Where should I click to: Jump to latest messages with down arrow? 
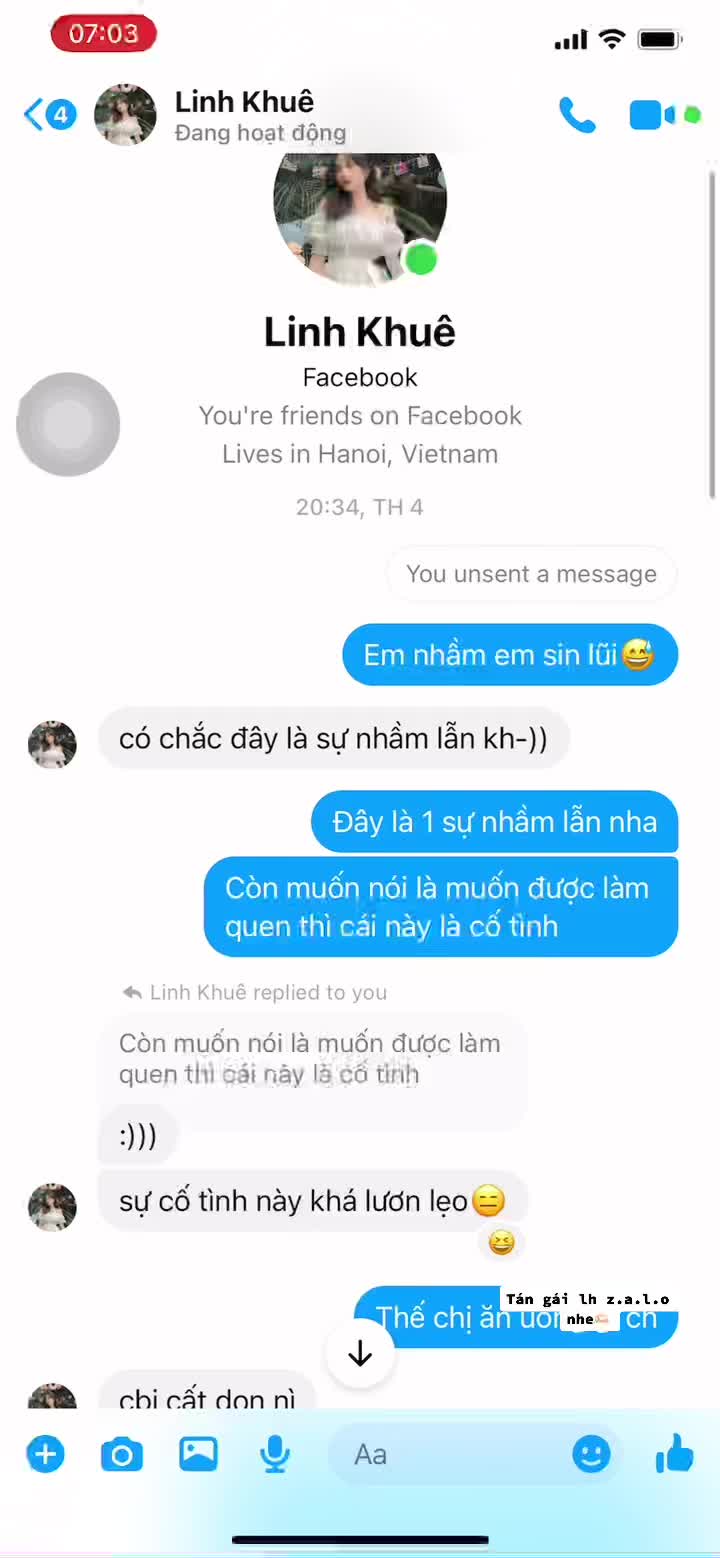[x=360, y=1355]
